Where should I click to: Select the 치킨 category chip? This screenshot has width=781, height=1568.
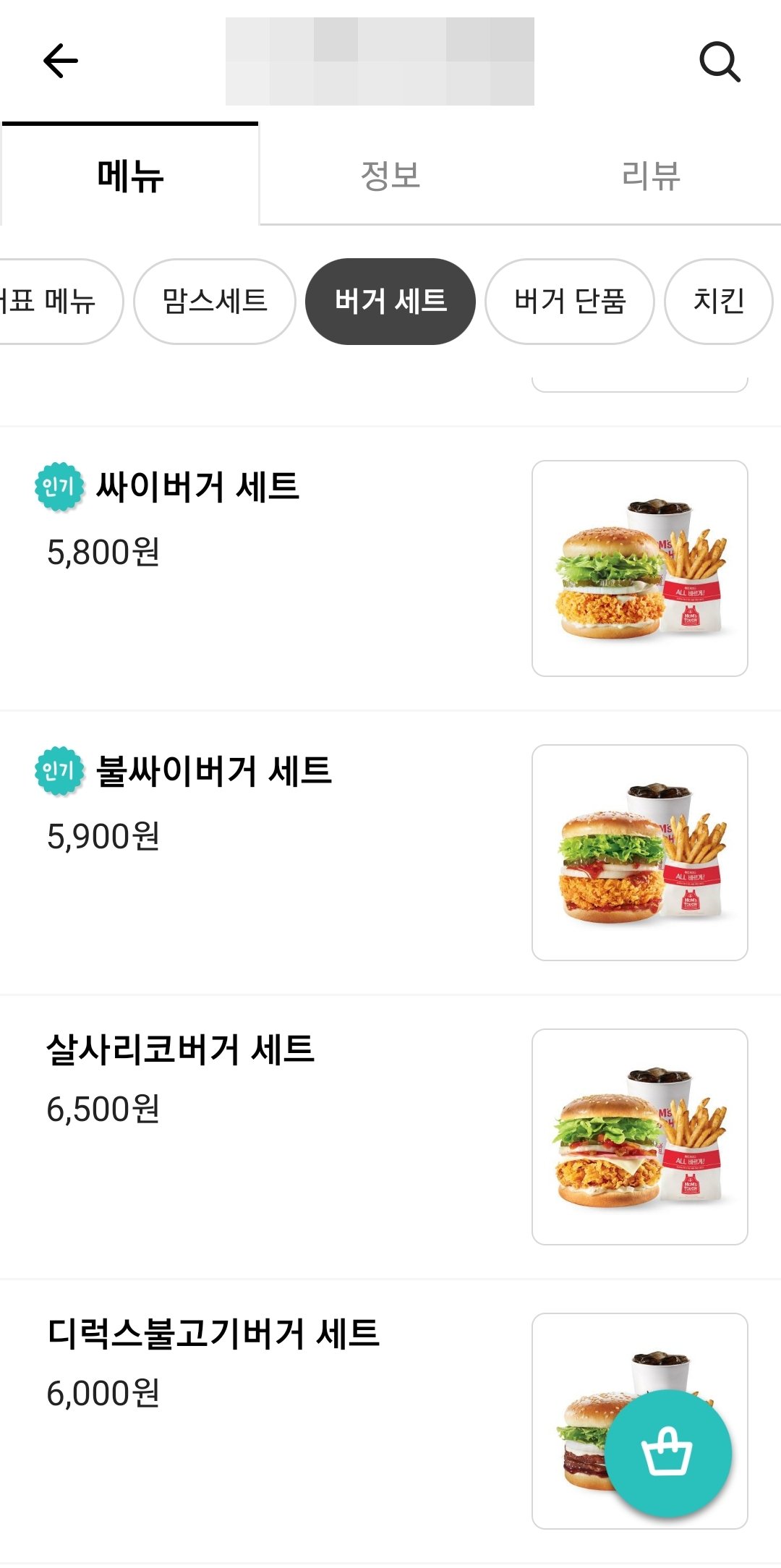click(718, 301)
